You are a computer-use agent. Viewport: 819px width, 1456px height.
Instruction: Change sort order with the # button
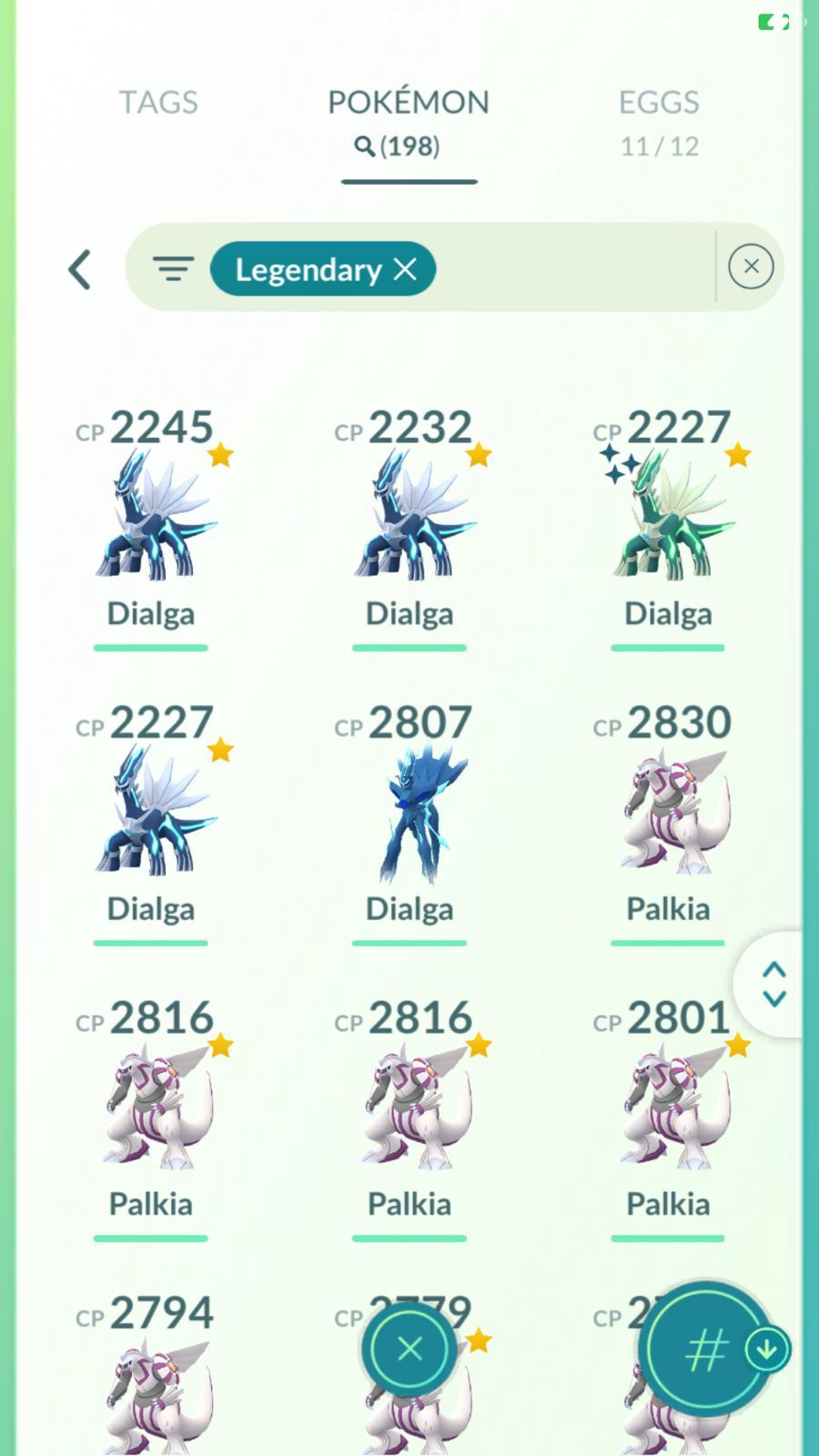(x=707, y=1350)
